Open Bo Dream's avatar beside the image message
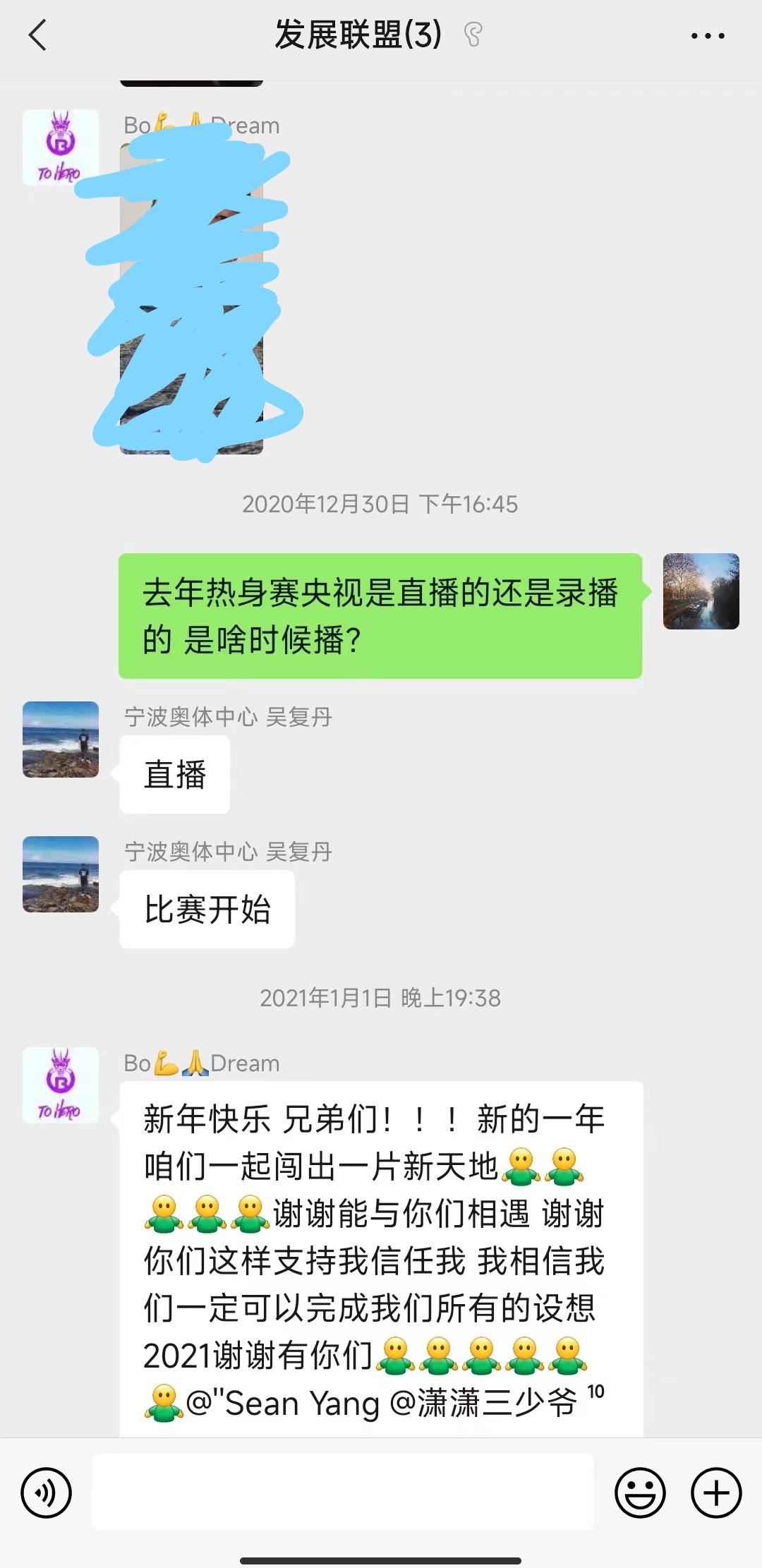The image size is (762, 1568). coord(61,147)
